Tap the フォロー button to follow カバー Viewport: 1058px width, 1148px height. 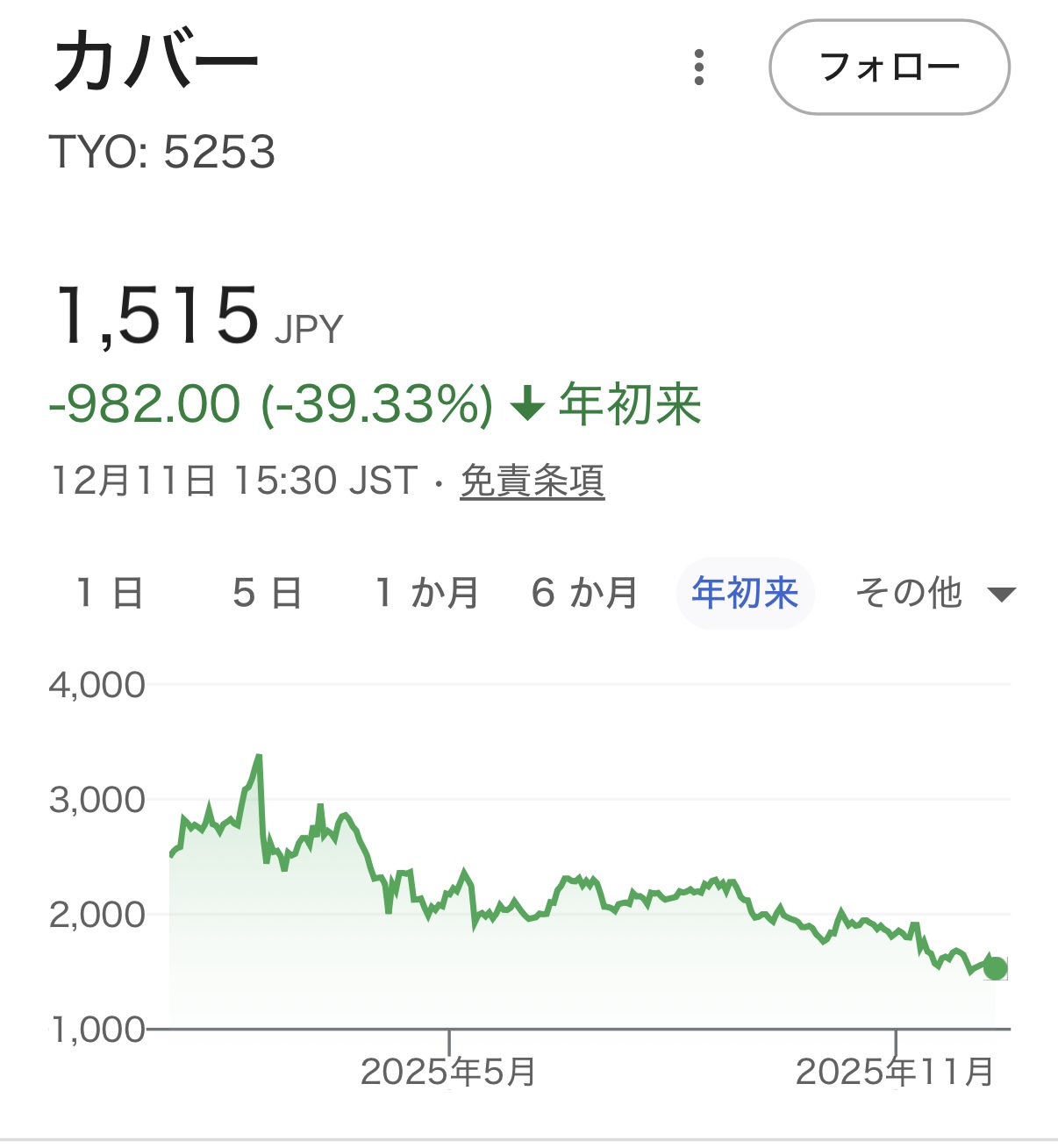pos(889,68)
